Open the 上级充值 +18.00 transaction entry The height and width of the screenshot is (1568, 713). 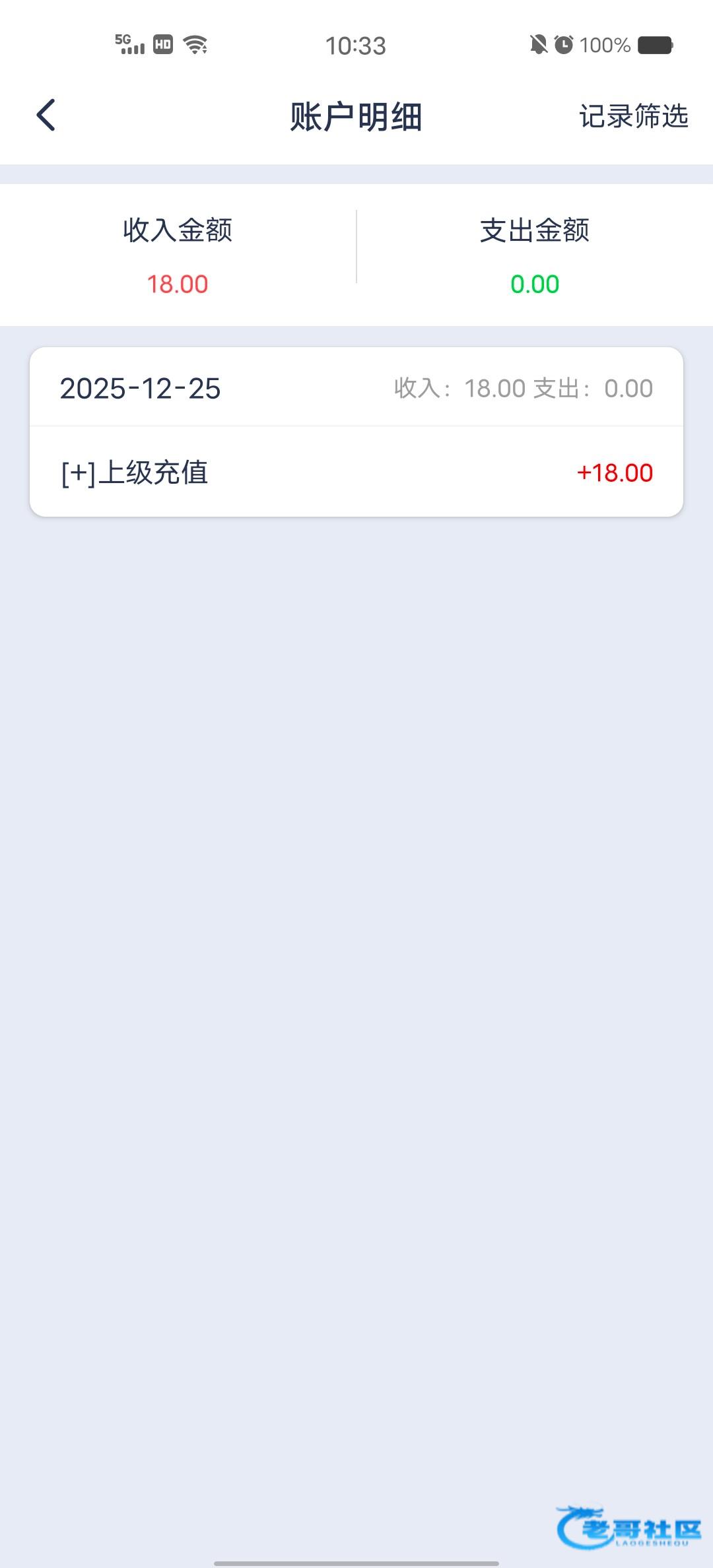click(356, 472)
